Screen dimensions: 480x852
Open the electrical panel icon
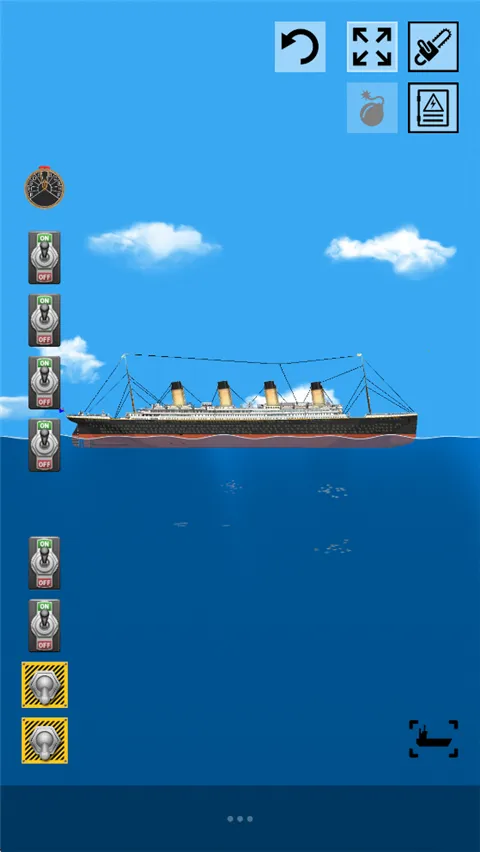point(433,108)
